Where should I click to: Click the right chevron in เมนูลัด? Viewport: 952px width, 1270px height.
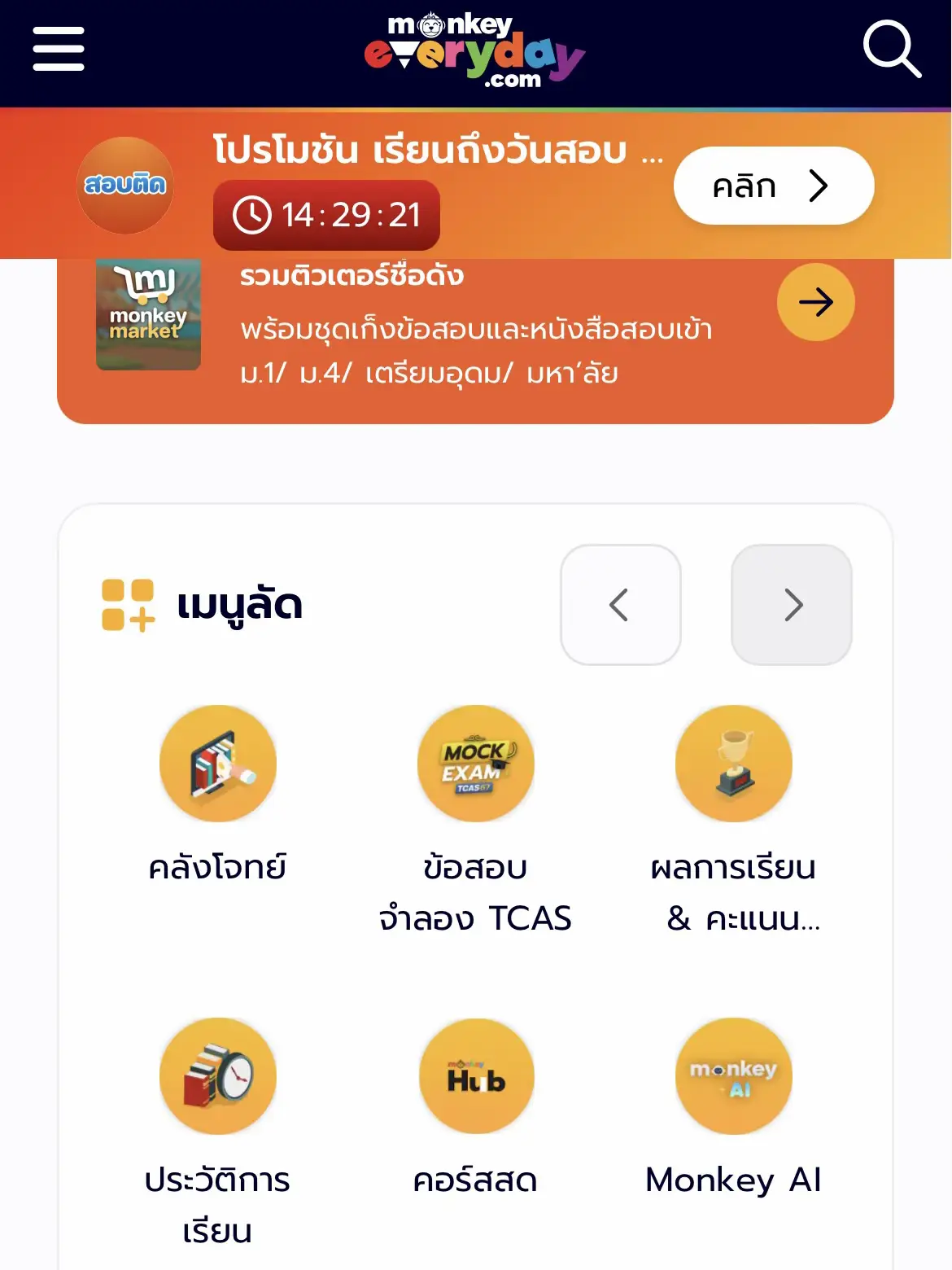point(792,605)
